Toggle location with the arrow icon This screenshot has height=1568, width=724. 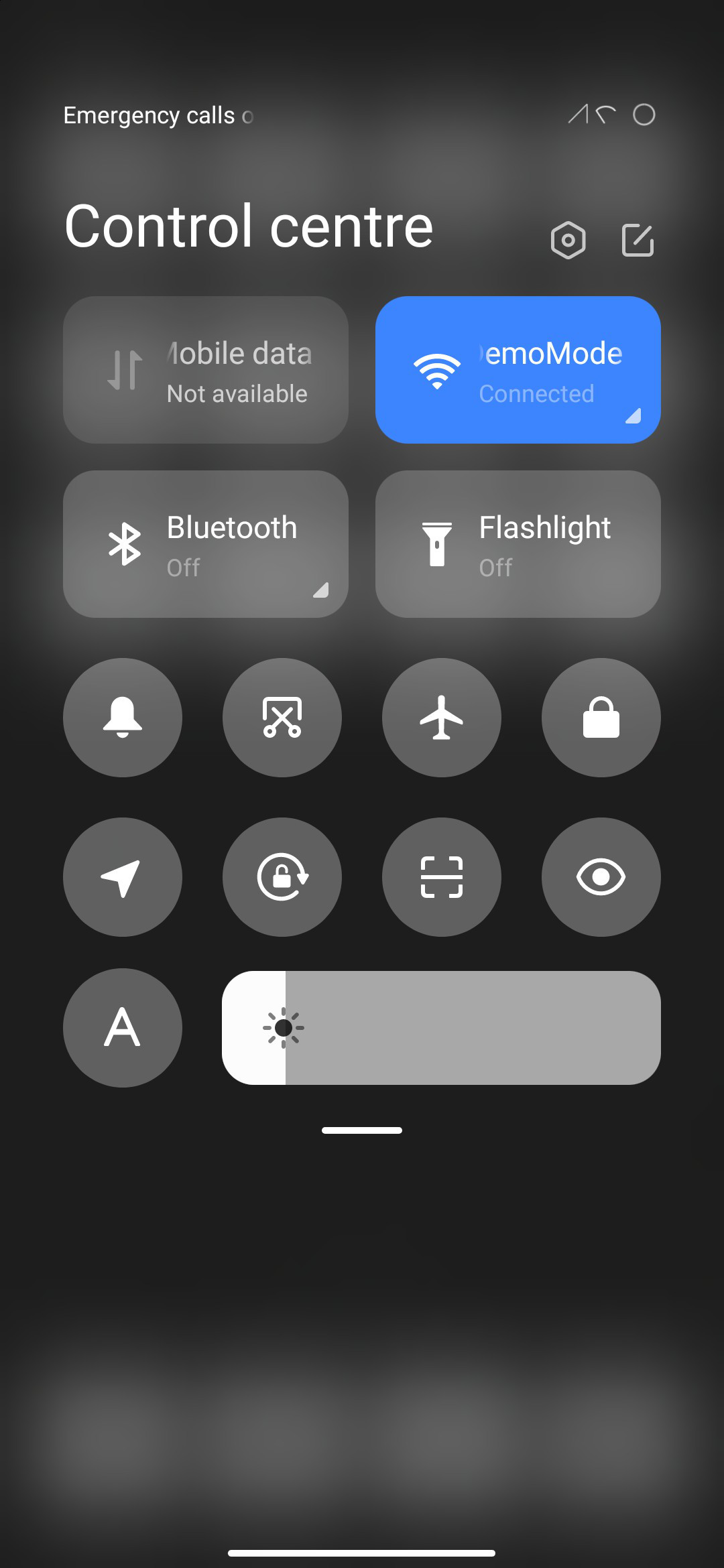123,877
